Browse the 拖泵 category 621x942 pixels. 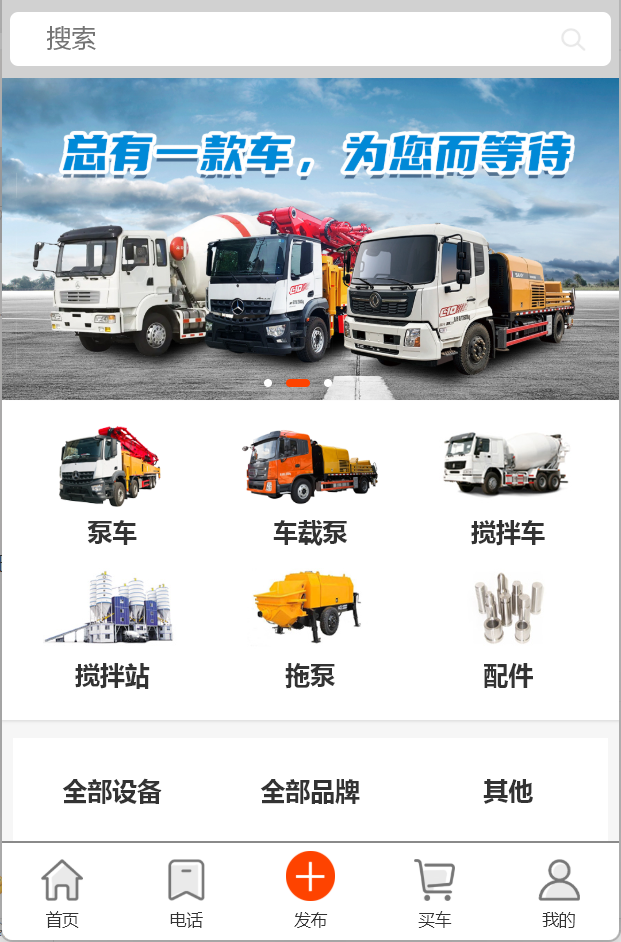[310, 630]
